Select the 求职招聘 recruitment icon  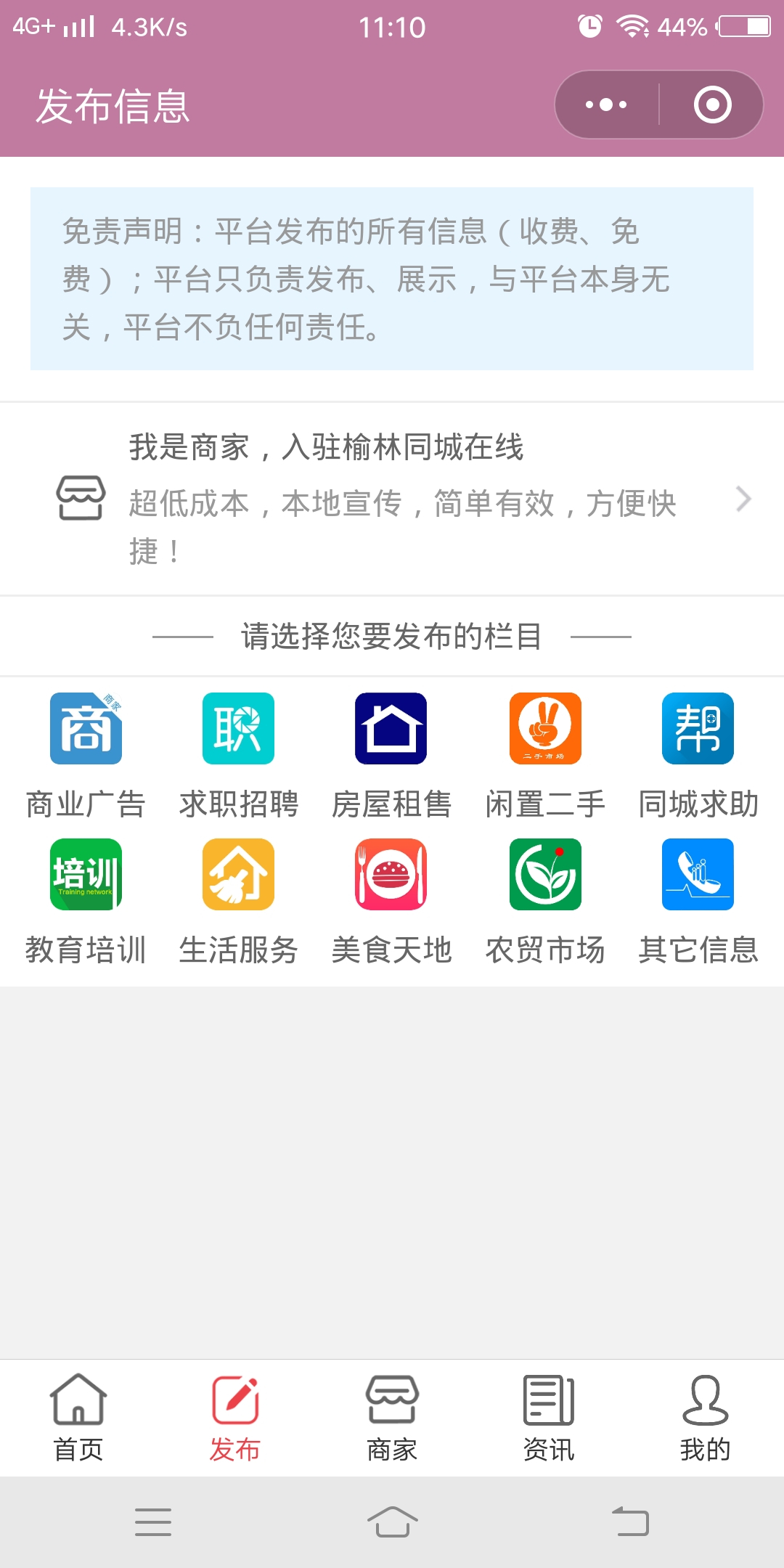[238, 729]
